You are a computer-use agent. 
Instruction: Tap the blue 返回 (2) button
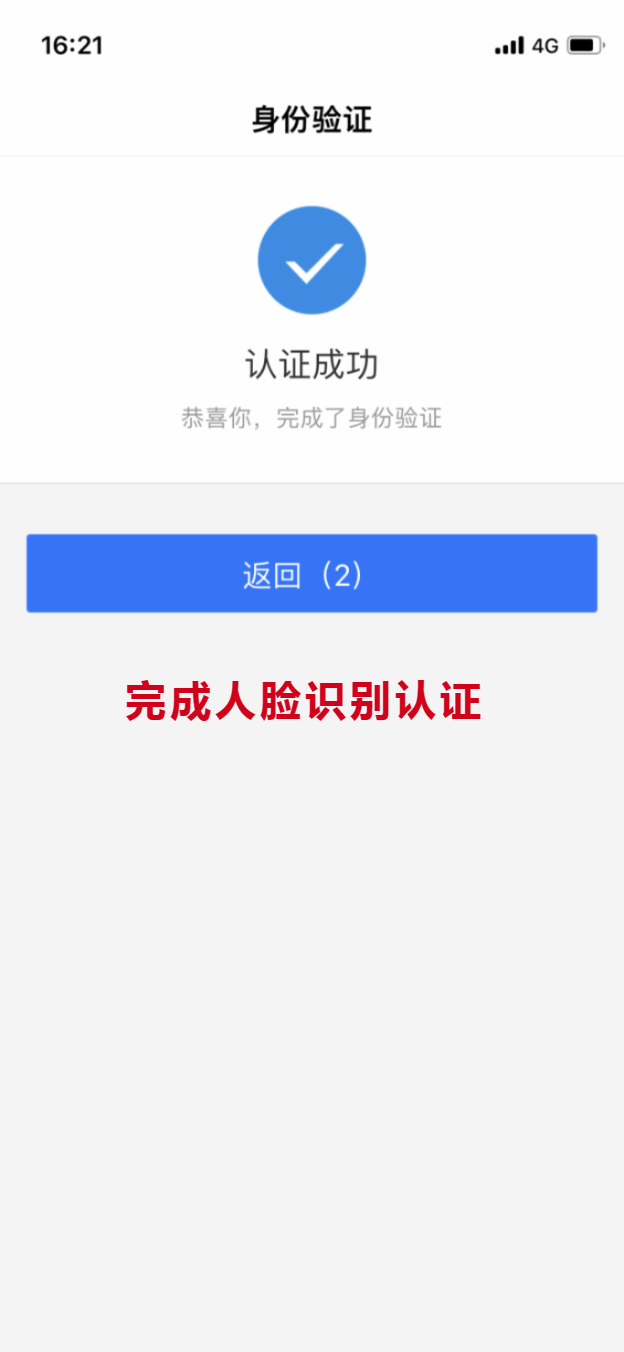point(311,573)
